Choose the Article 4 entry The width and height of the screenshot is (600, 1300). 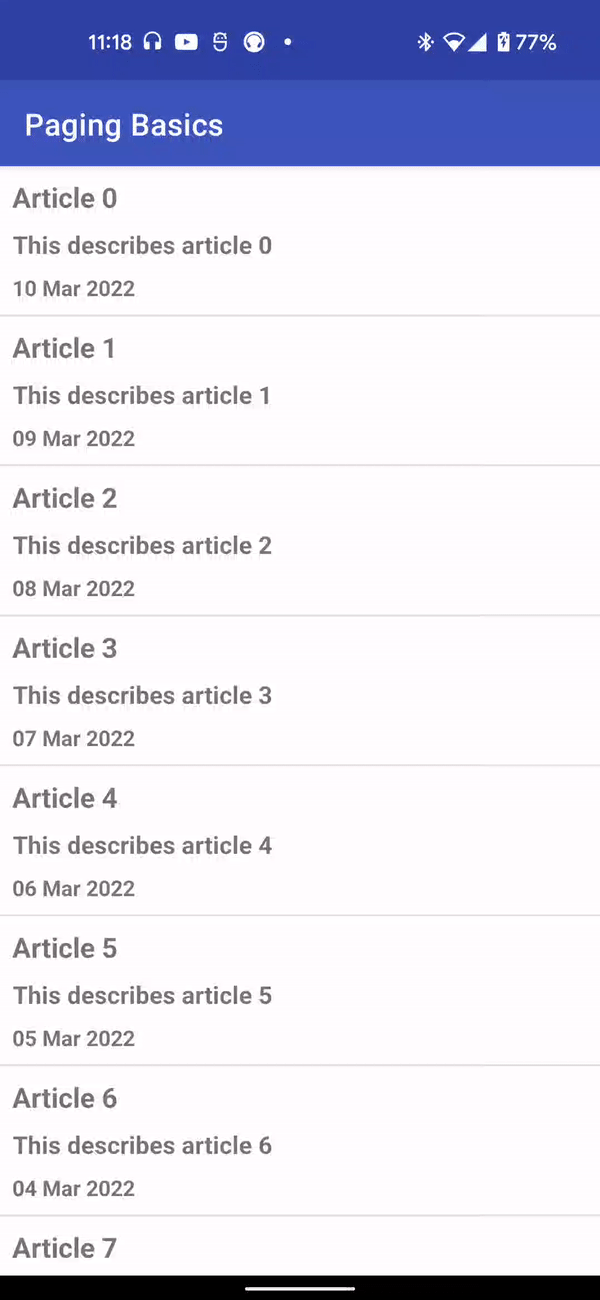pos(300,842)
